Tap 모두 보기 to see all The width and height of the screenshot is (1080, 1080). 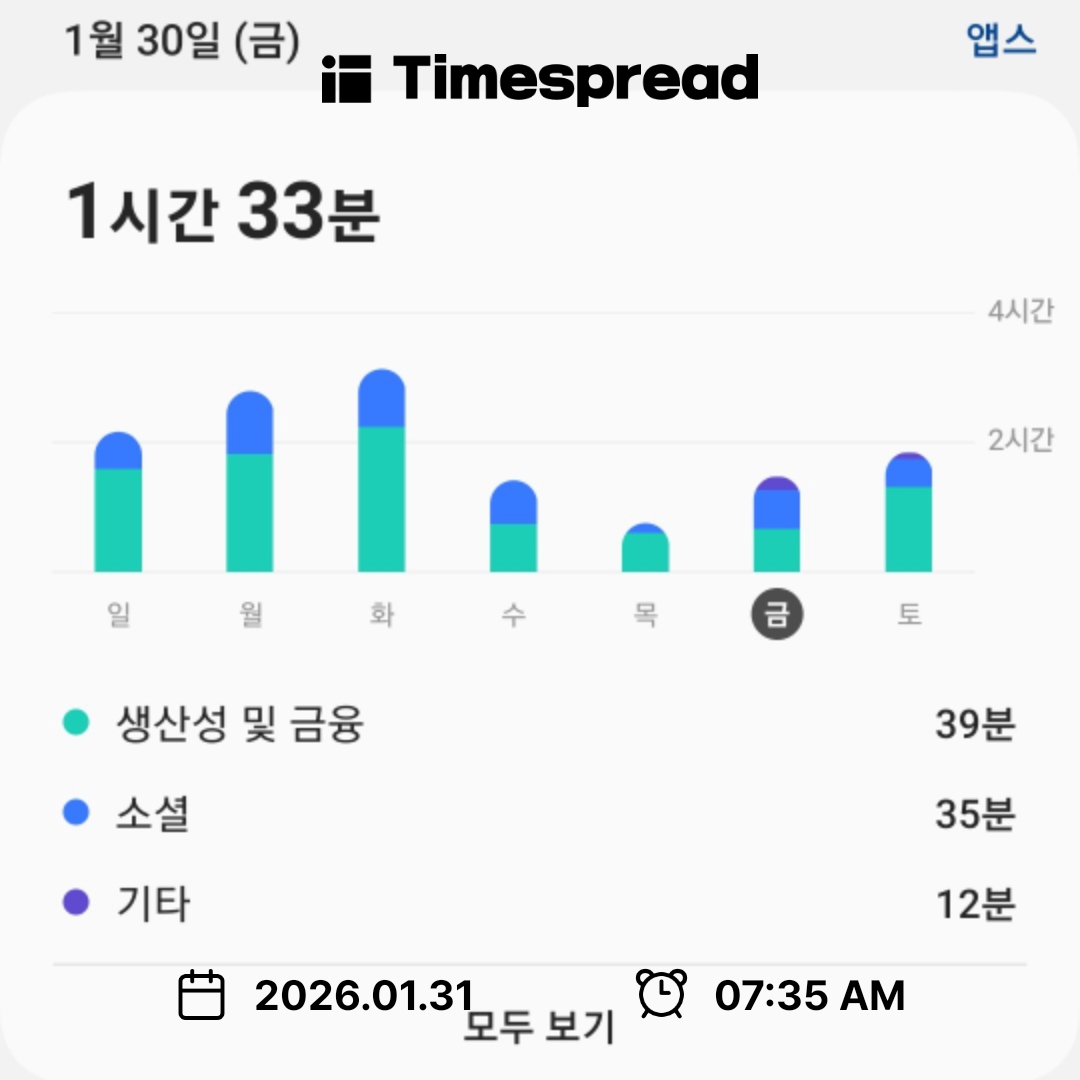click(x=539, y=1026)
